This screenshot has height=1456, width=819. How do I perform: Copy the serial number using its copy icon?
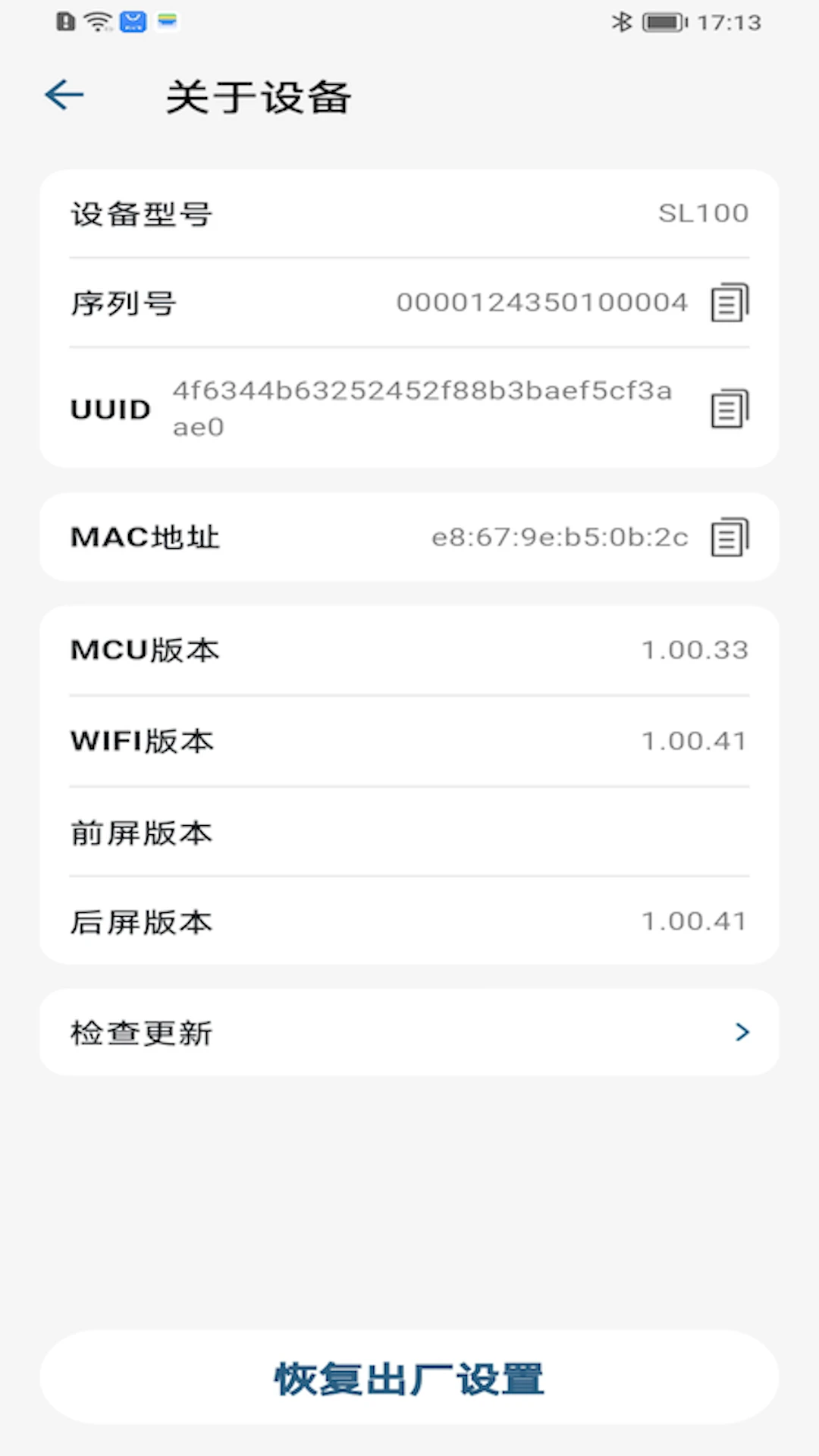(729, 301)
